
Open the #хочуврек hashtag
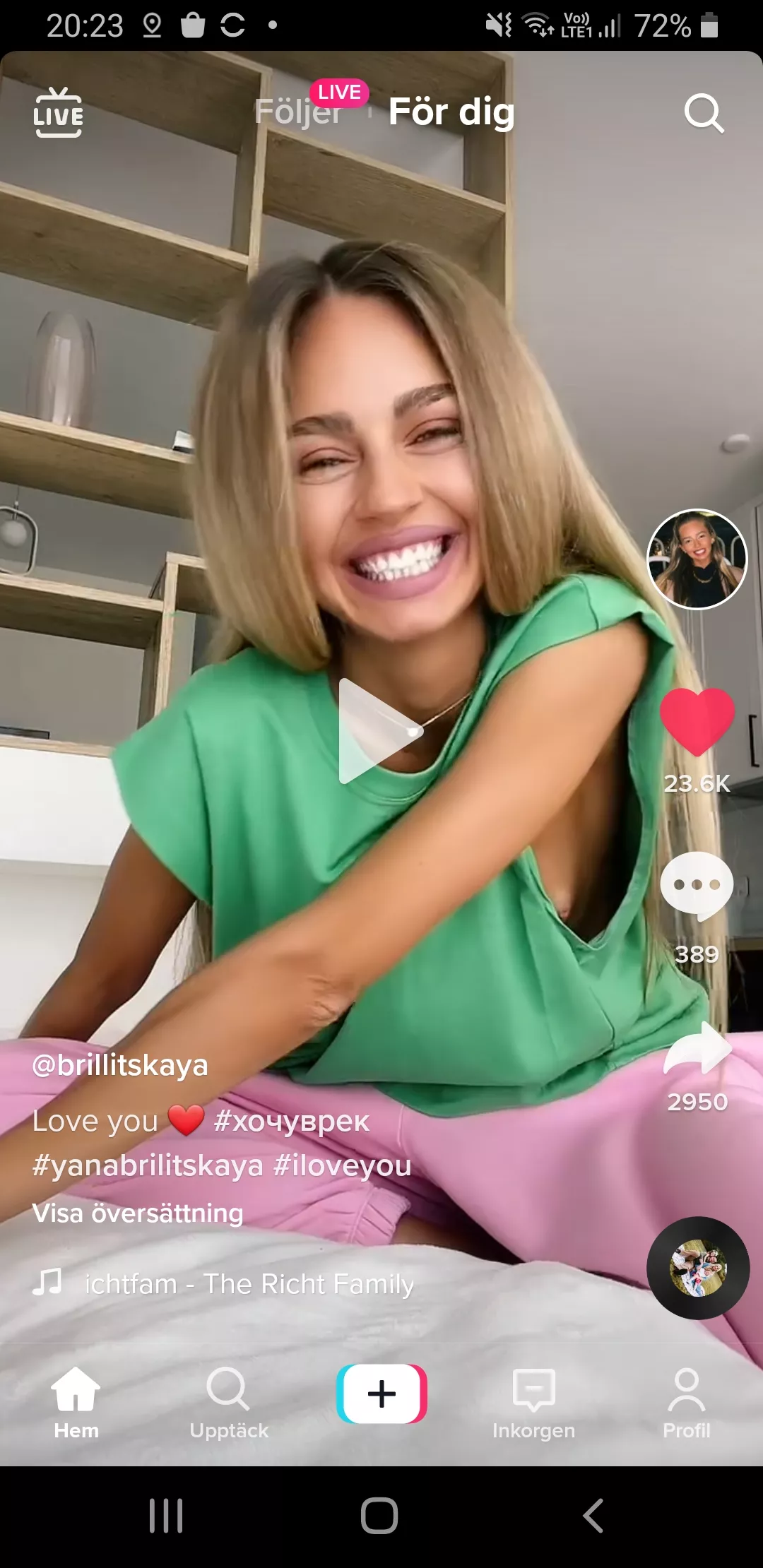(292, 1121)
